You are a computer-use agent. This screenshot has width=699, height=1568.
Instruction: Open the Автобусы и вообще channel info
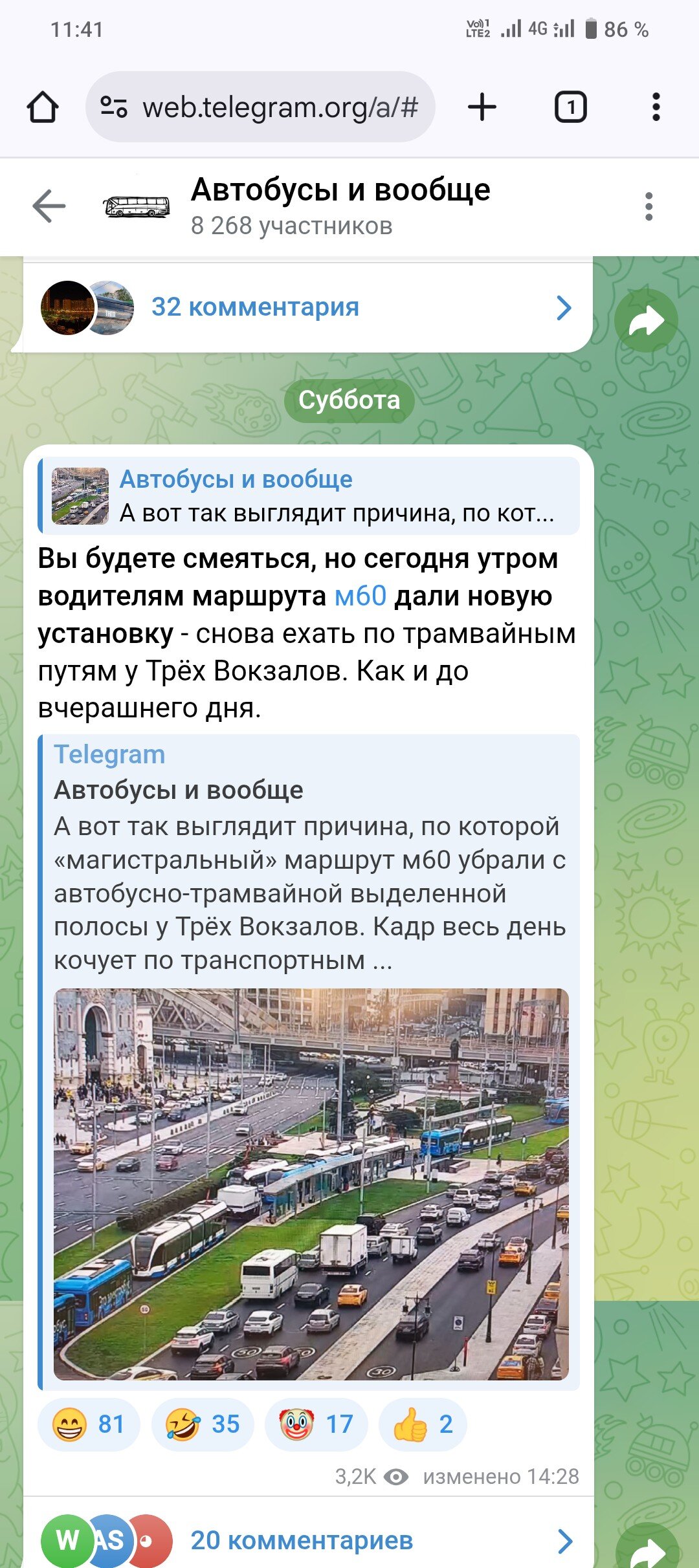(340, 207)
